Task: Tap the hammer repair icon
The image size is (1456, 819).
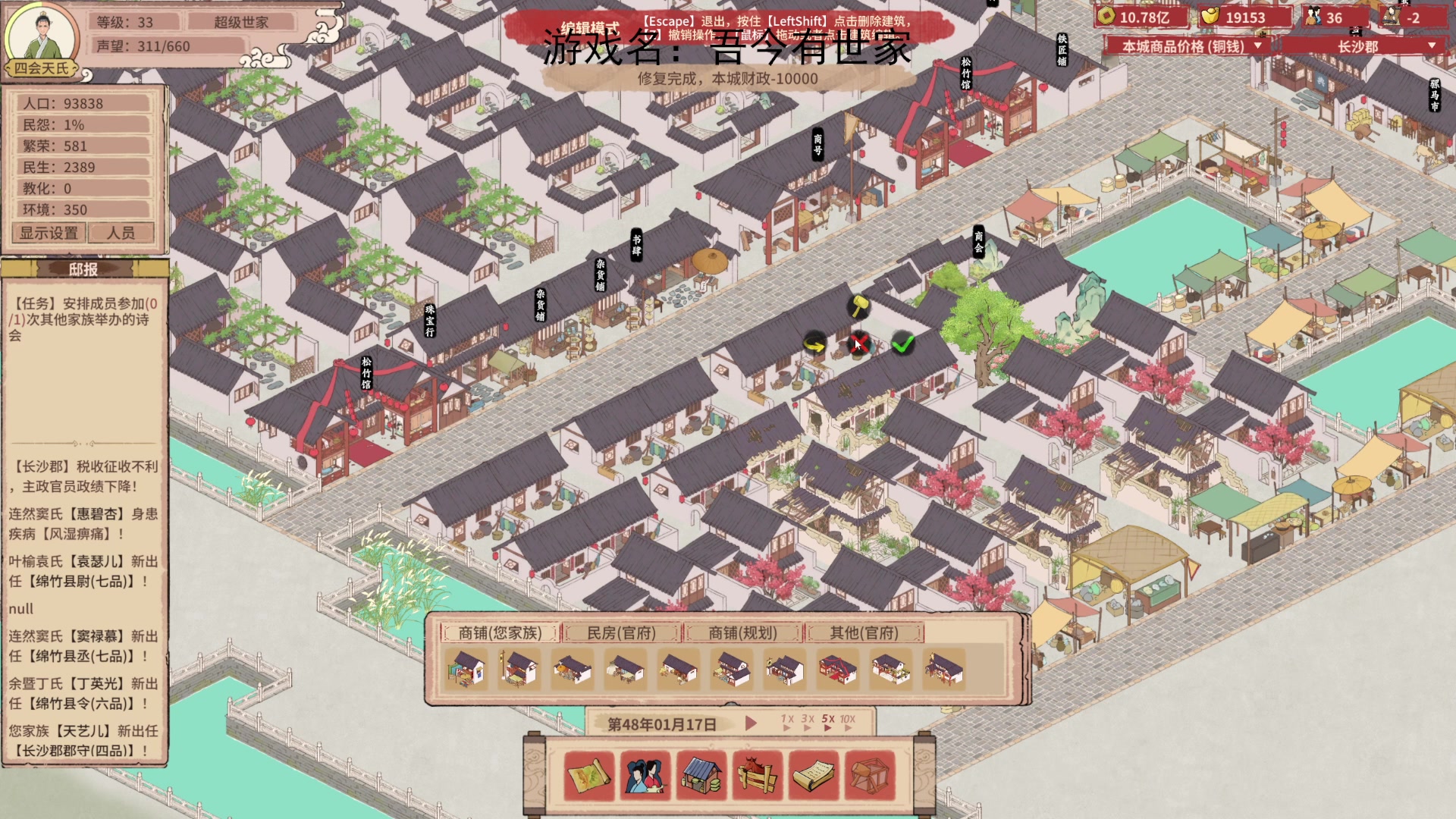Action: click(858, 306)
